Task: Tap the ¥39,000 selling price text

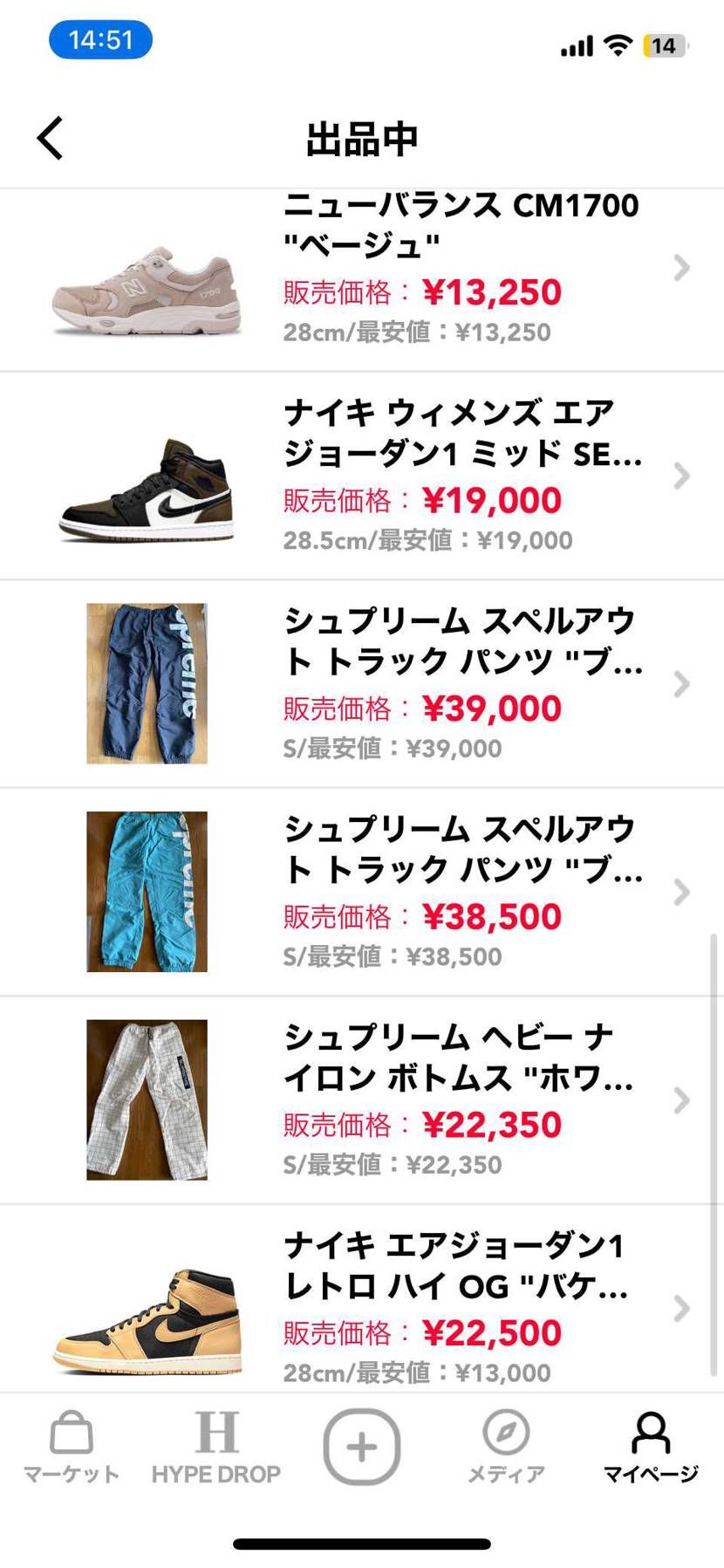Action: [x=493, y=709]
